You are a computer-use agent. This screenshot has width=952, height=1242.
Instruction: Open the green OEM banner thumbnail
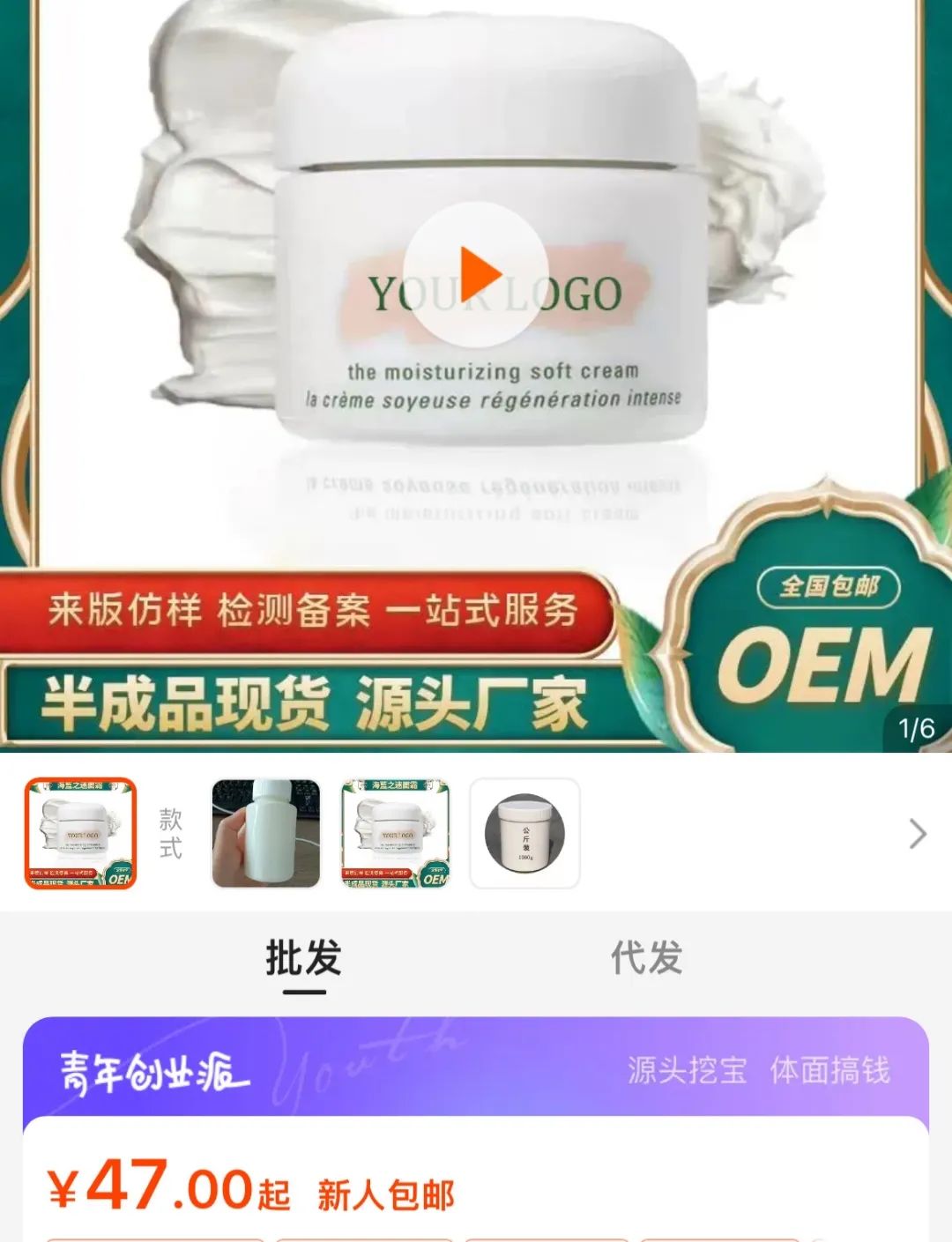click(x=395, y=833)
